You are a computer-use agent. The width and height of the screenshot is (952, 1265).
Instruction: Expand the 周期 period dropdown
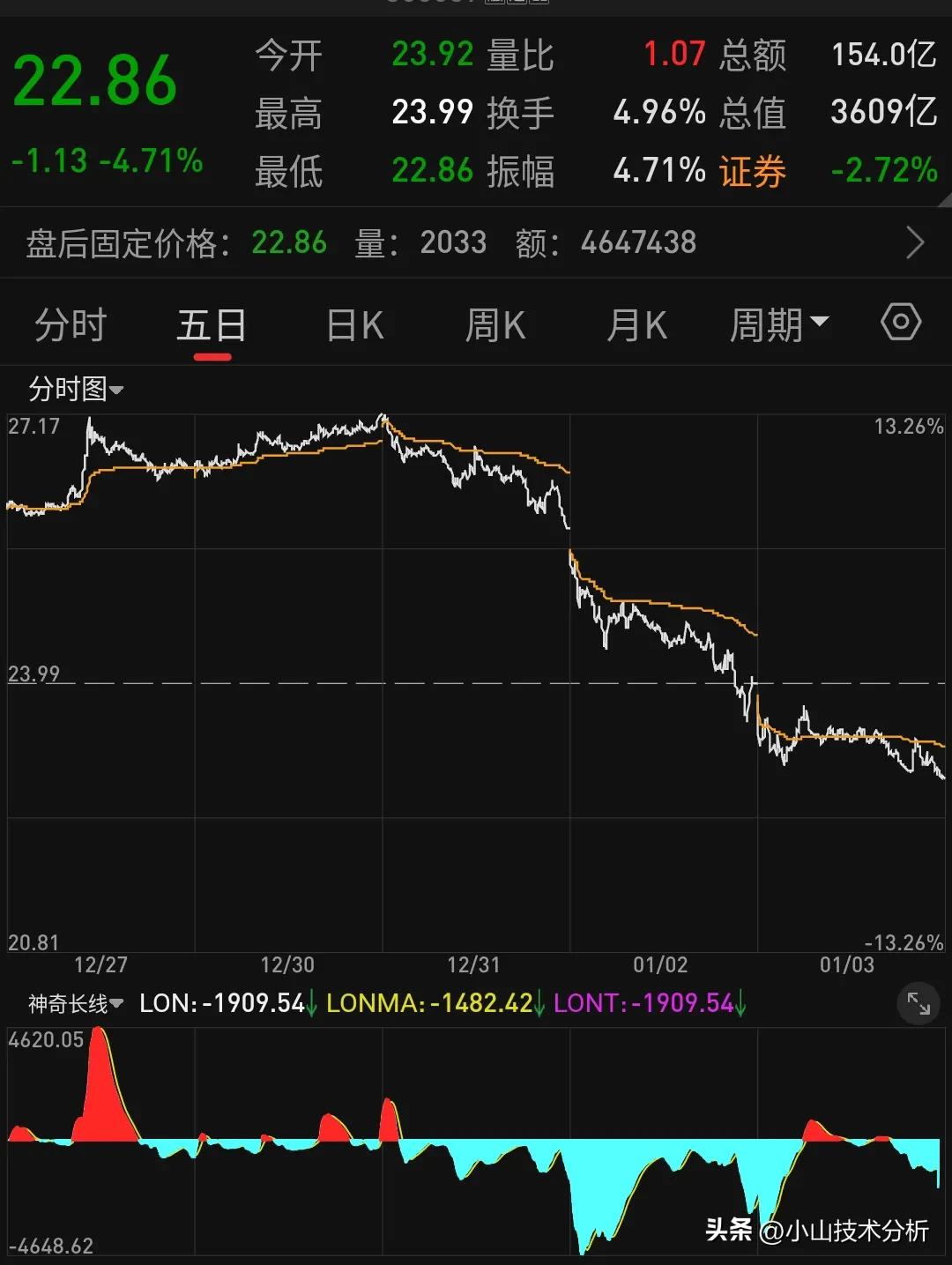[x=778, y=325]
